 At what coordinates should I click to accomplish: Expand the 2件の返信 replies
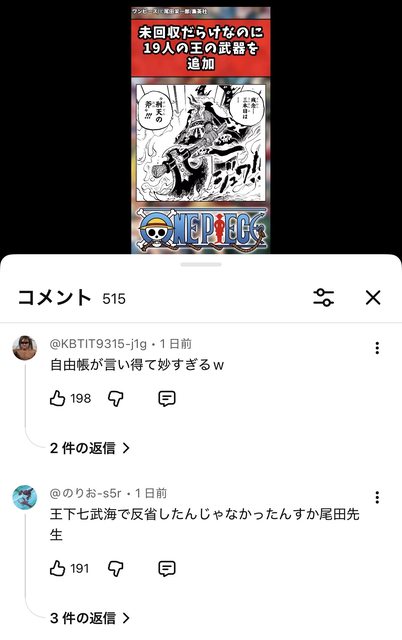pyautogui.click(x=90, y=448)
